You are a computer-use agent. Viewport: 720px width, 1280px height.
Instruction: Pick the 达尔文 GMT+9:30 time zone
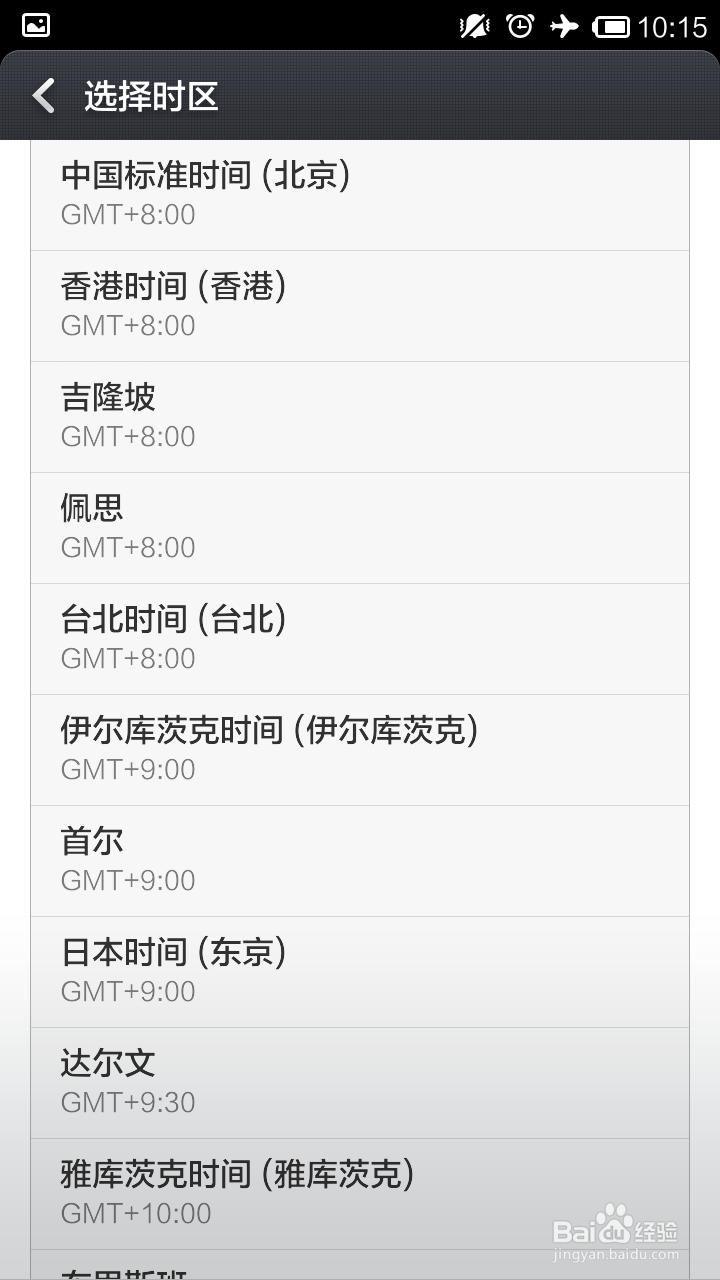360,1082
